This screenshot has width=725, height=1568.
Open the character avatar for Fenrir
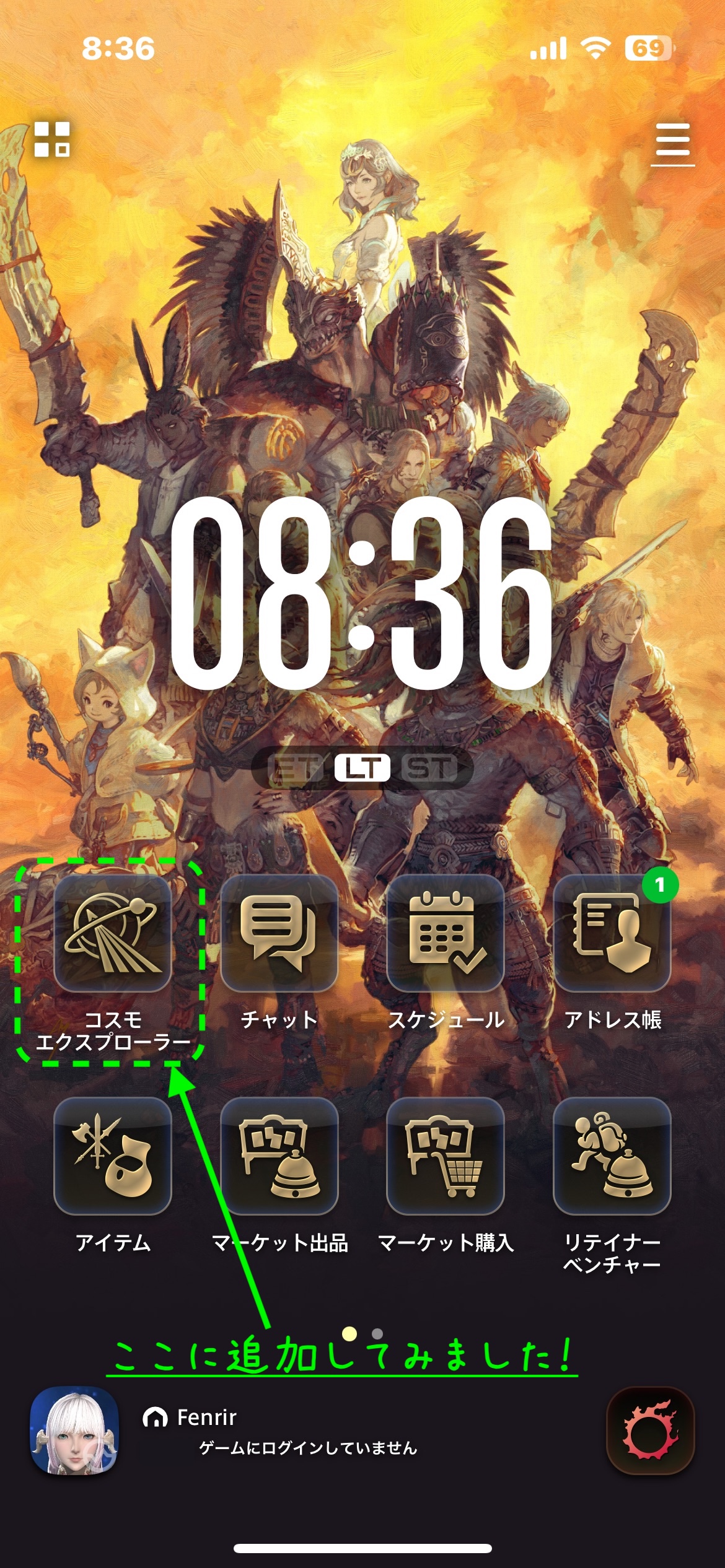click(x=74, y=1431)
